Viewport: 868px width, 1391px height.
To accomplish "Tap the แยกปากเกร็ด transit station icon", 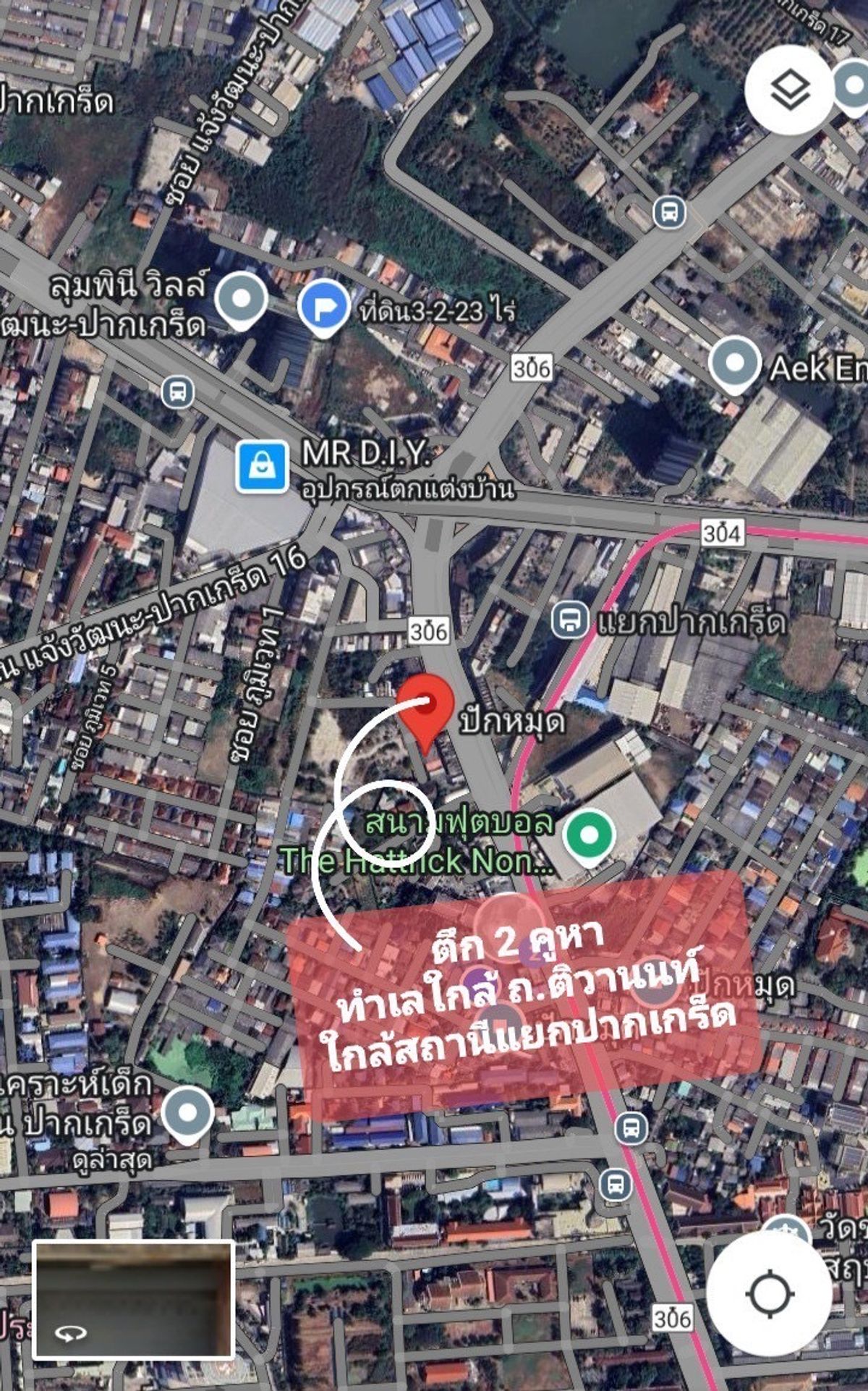I will 571,620.
